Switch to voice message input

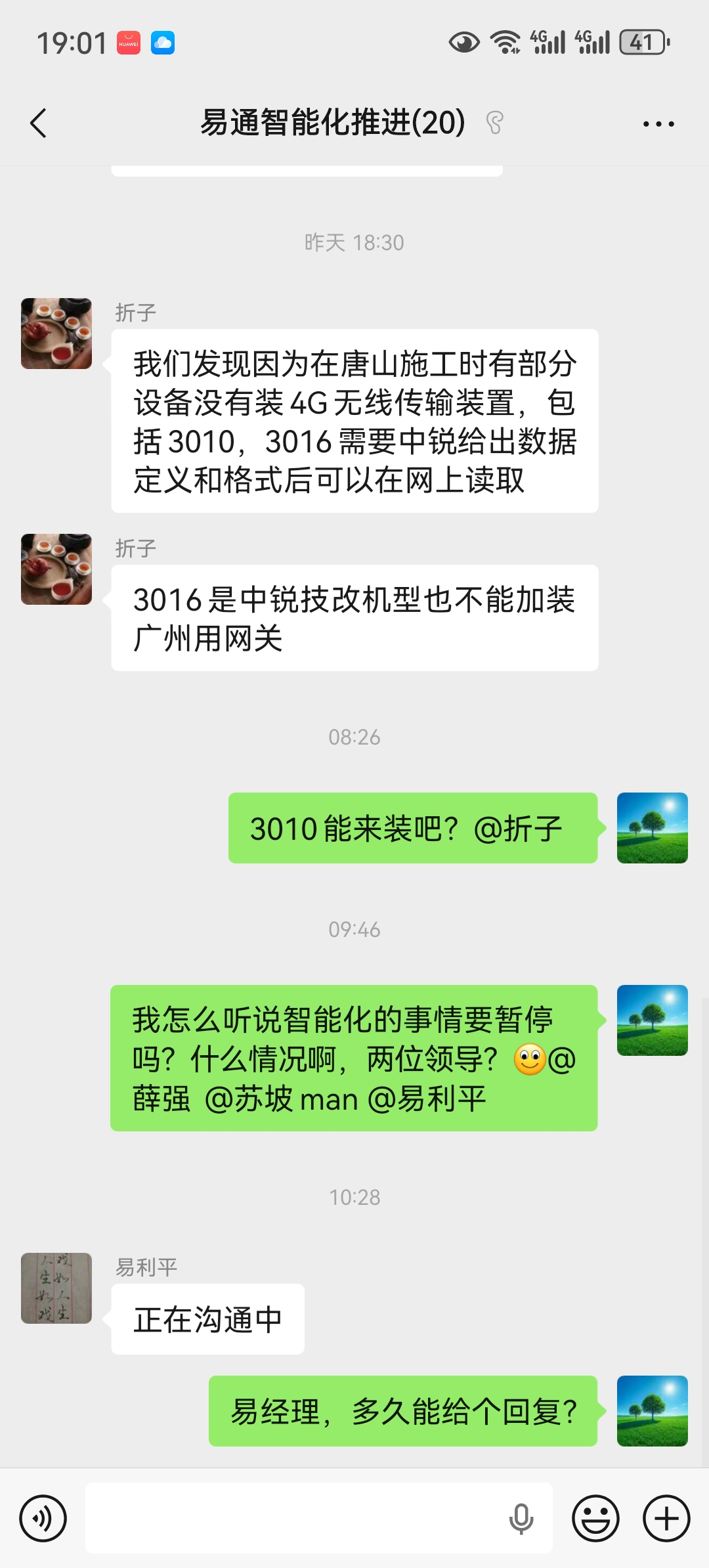(x=43, y=1518)
